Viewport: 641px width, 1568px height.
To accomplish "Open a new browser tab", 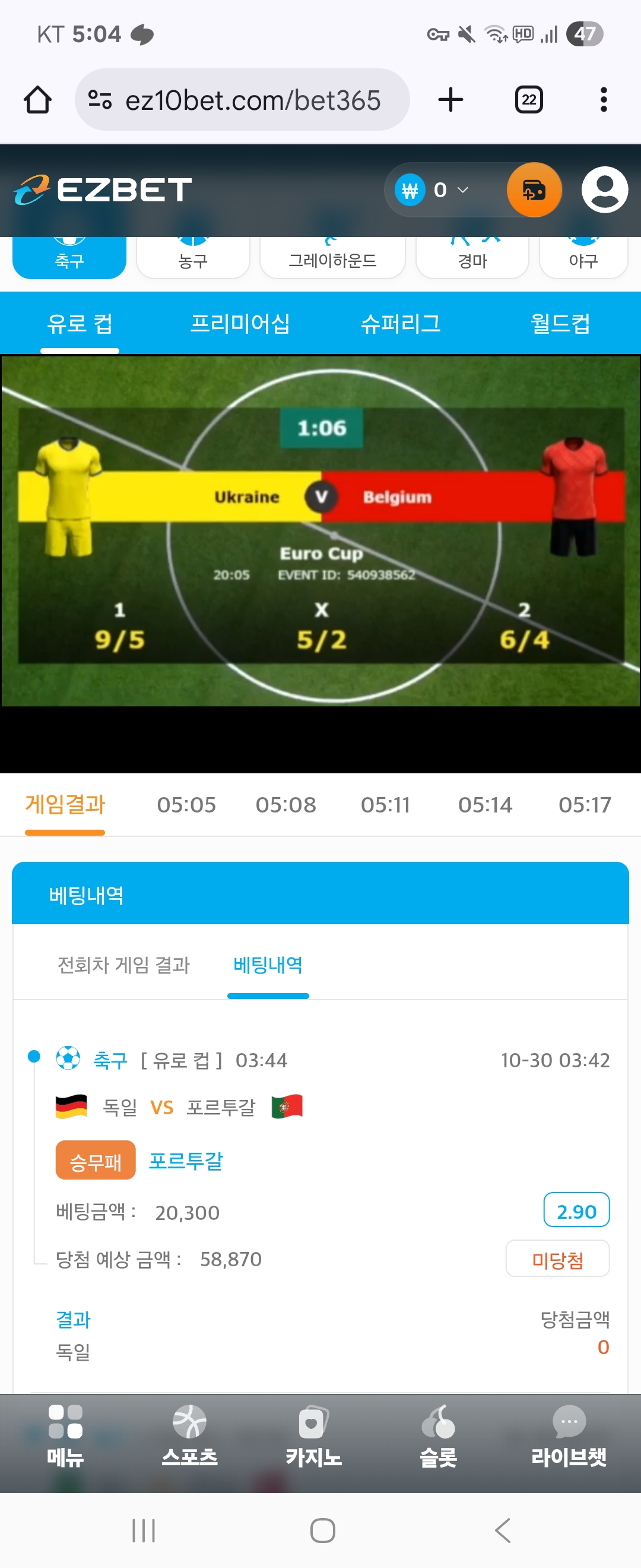I will point(450,100).
